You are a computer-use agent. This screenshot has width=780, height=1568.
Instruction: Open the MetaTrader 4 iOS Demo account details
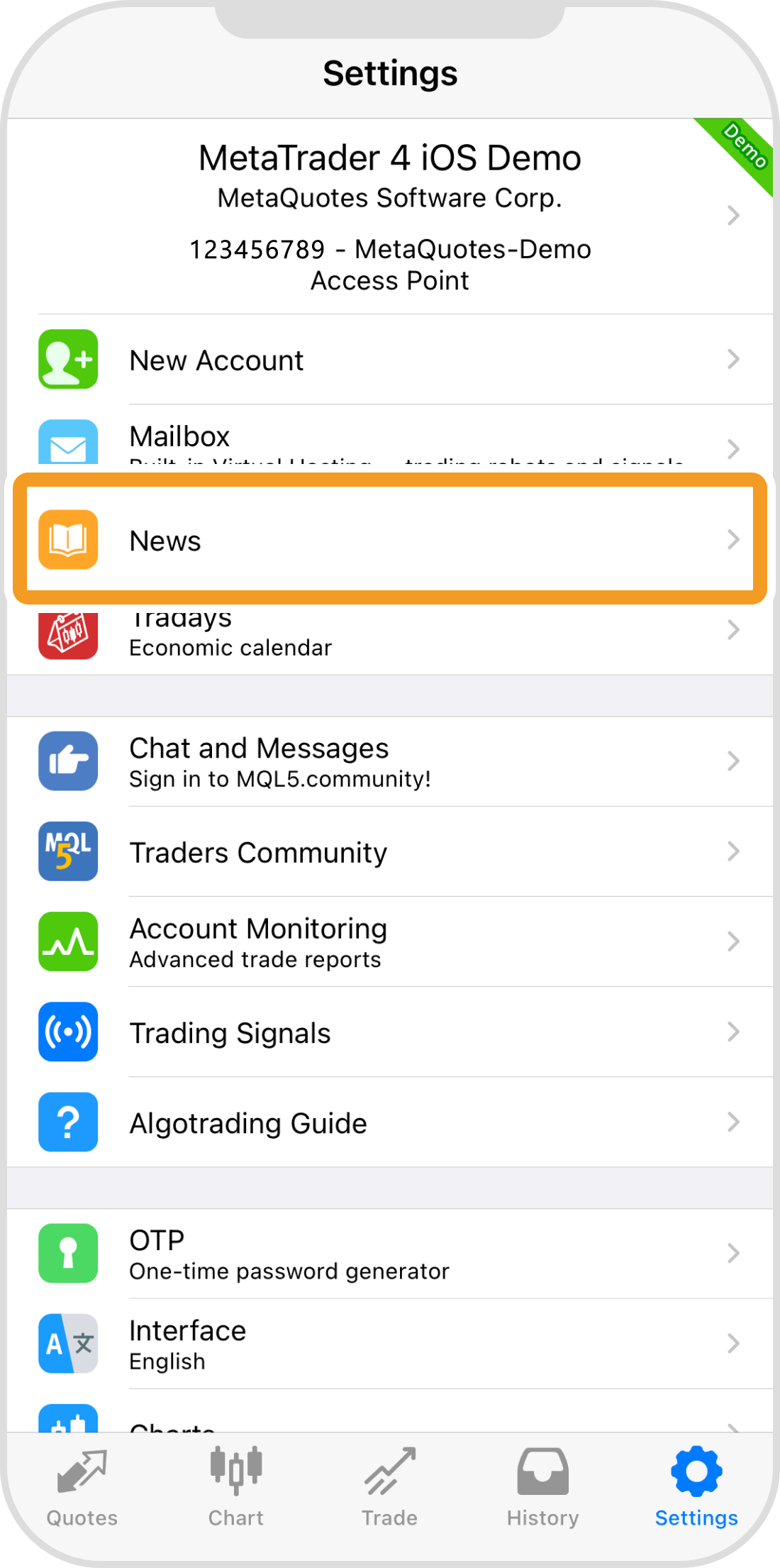click(390, 216)
